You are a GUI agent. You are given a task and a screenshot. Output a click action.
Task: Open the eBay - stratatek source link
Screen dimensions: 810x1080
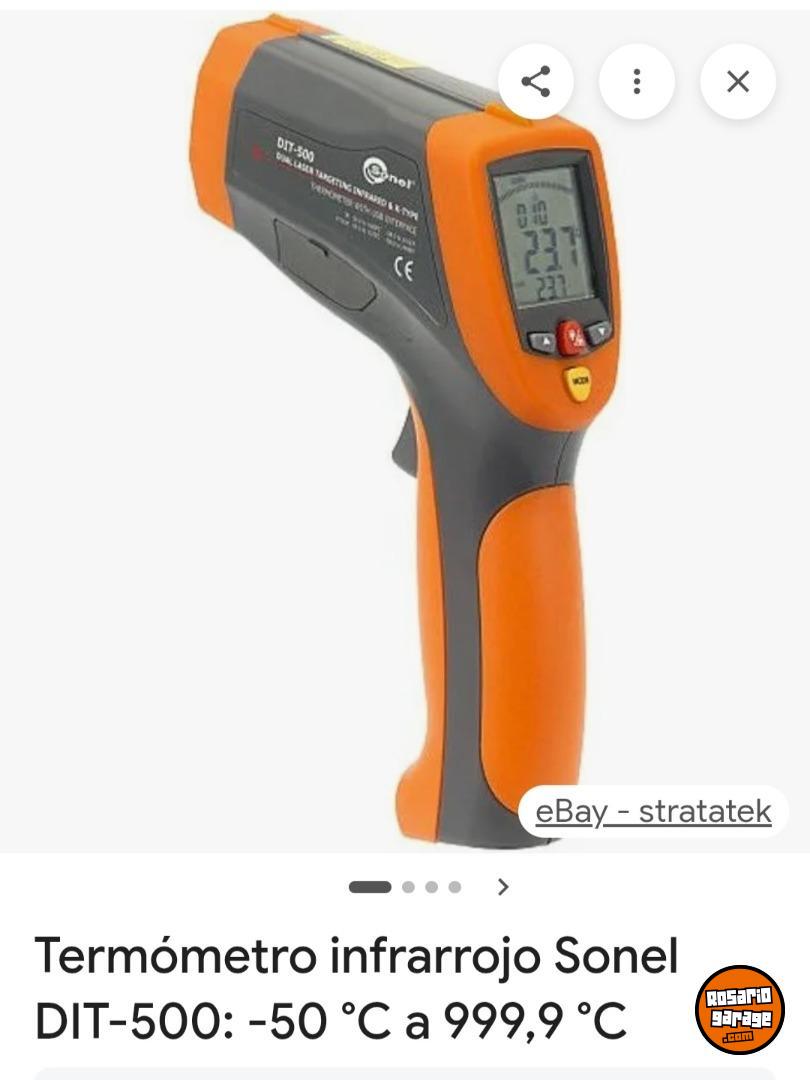click(x=653, y=811)
